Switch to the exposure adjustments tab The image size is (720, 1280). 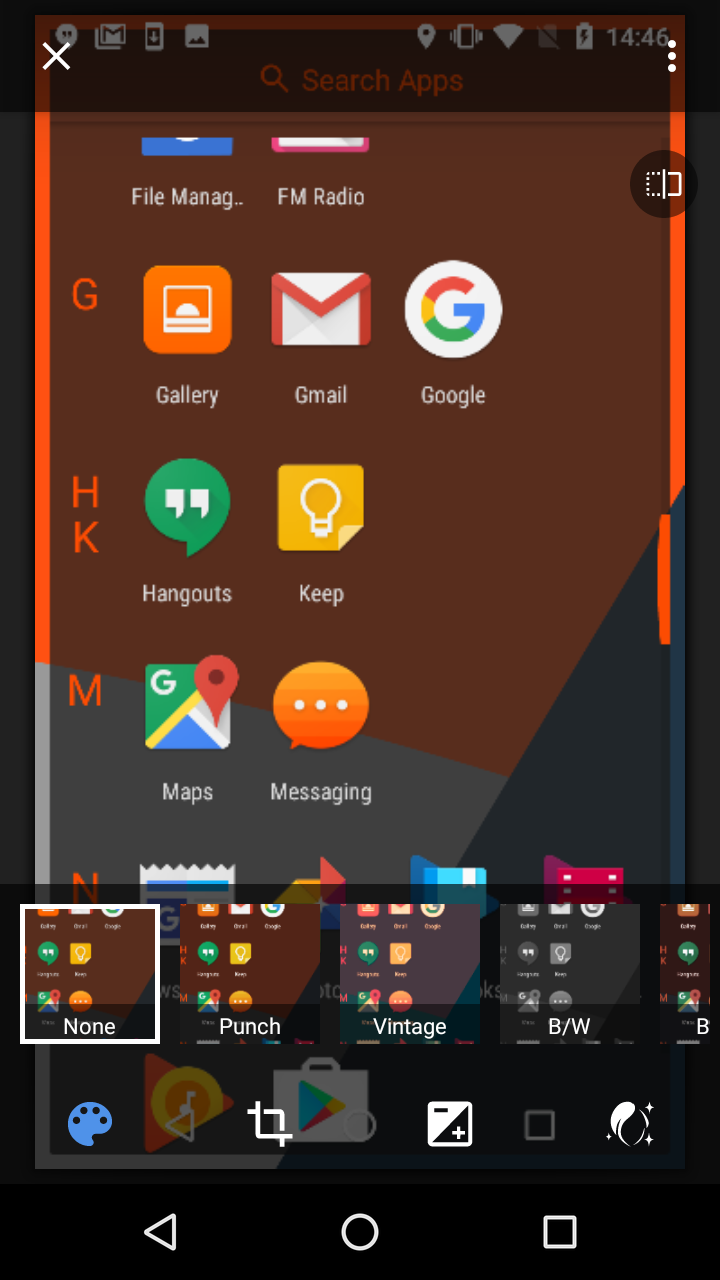(x=450, y=1124)
